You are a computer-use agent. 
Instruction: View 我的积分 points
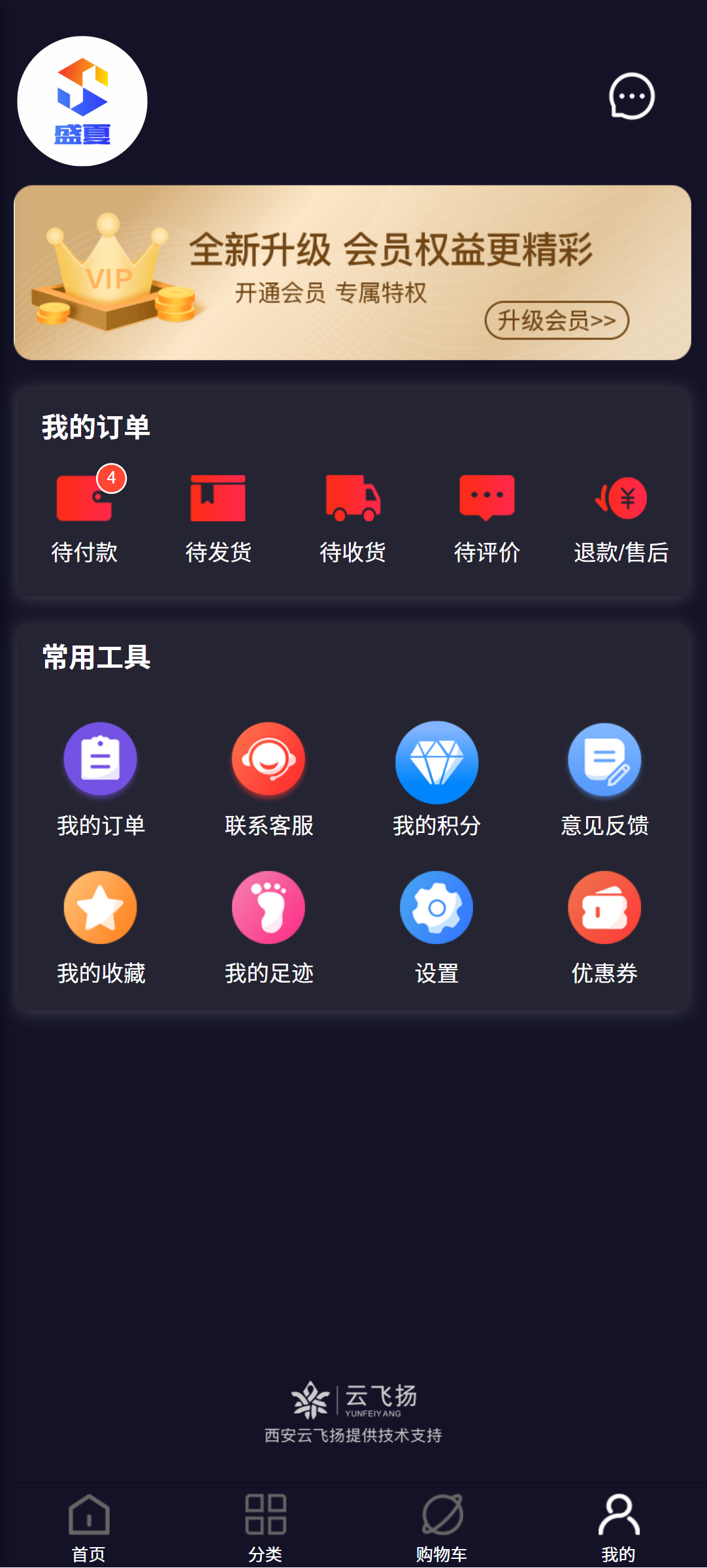click(436, 778)
